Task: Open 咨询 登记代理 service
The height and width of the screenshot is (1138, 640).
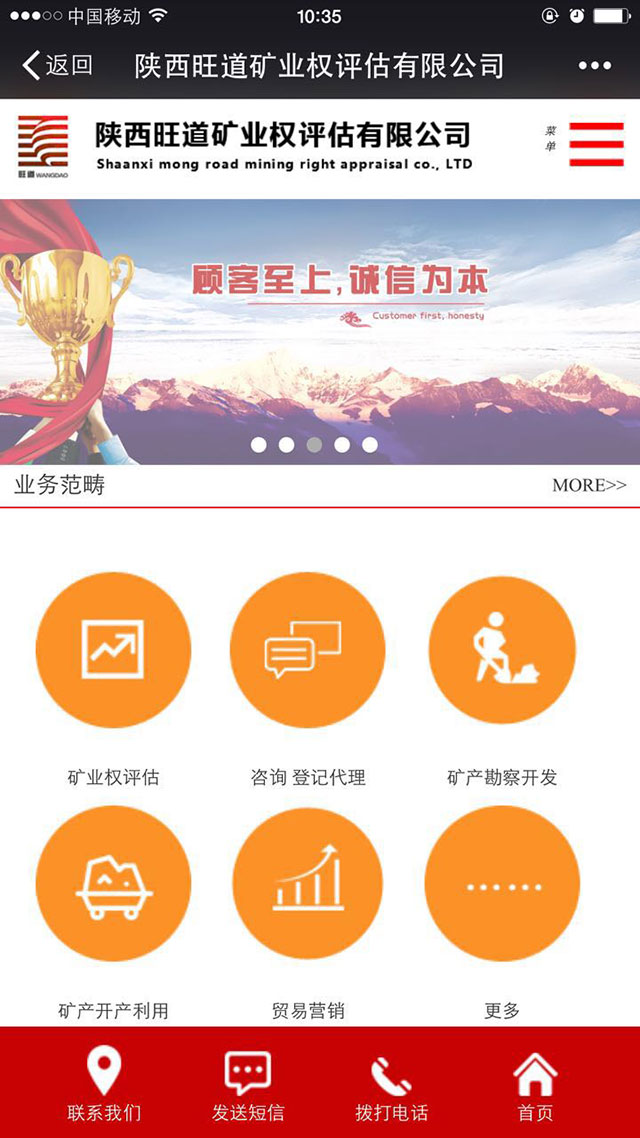Action: click(x=307, y=650)
